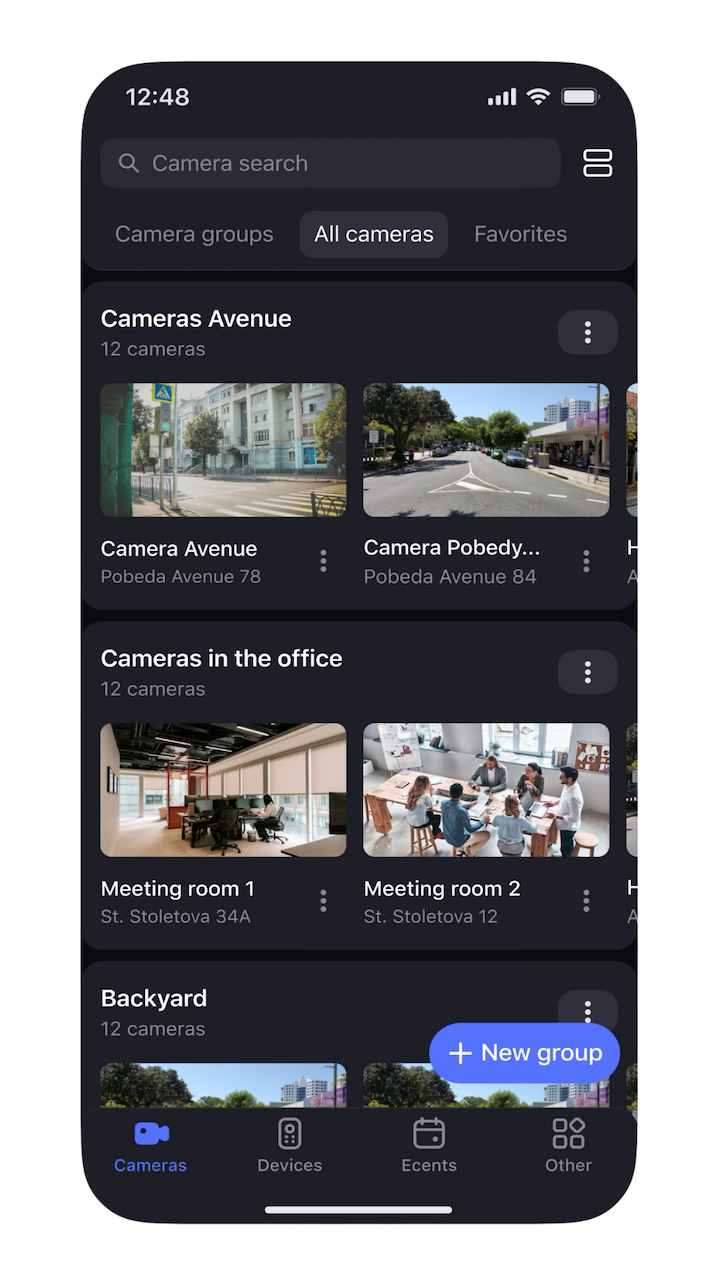The width and height of the screenshot is (720, 1280).
Task: Create a New group
Action: click(x=524, y=1053)
